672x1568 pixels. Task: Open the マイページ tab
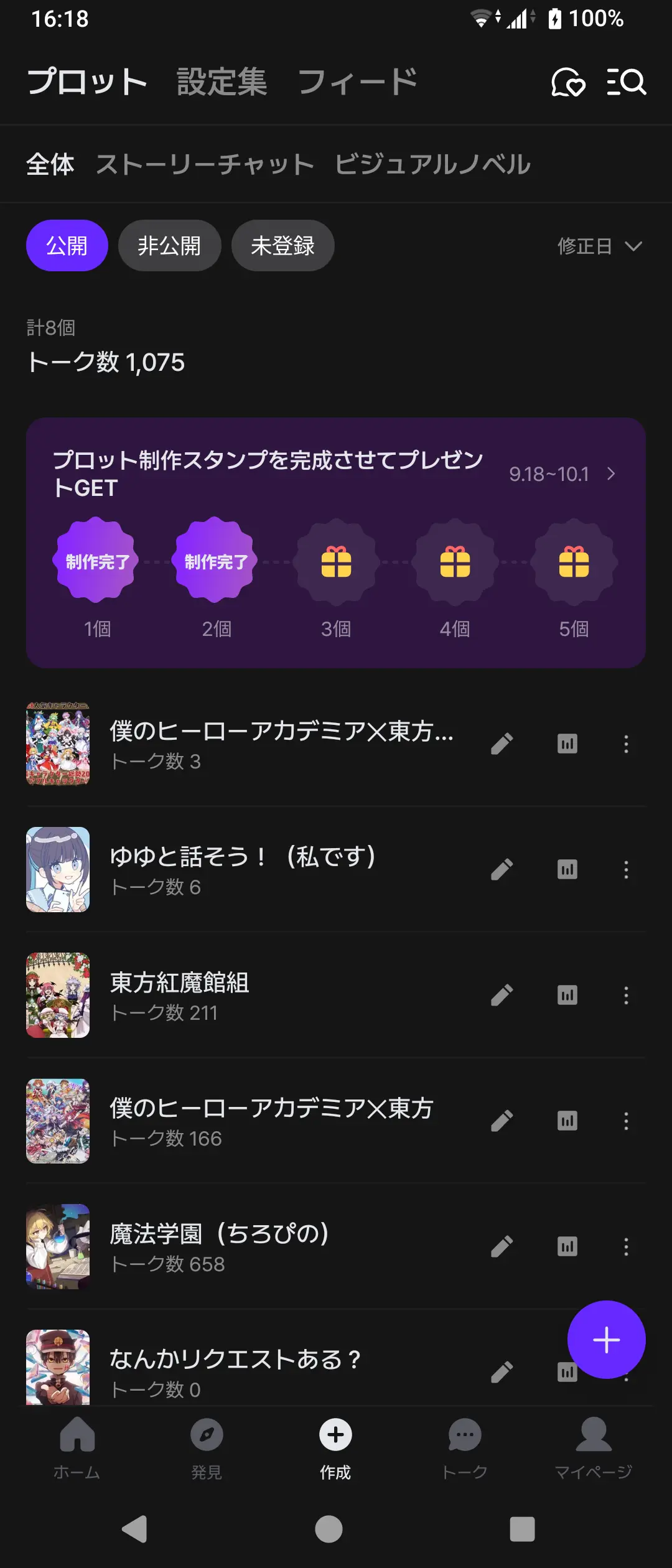(594, 1448)
